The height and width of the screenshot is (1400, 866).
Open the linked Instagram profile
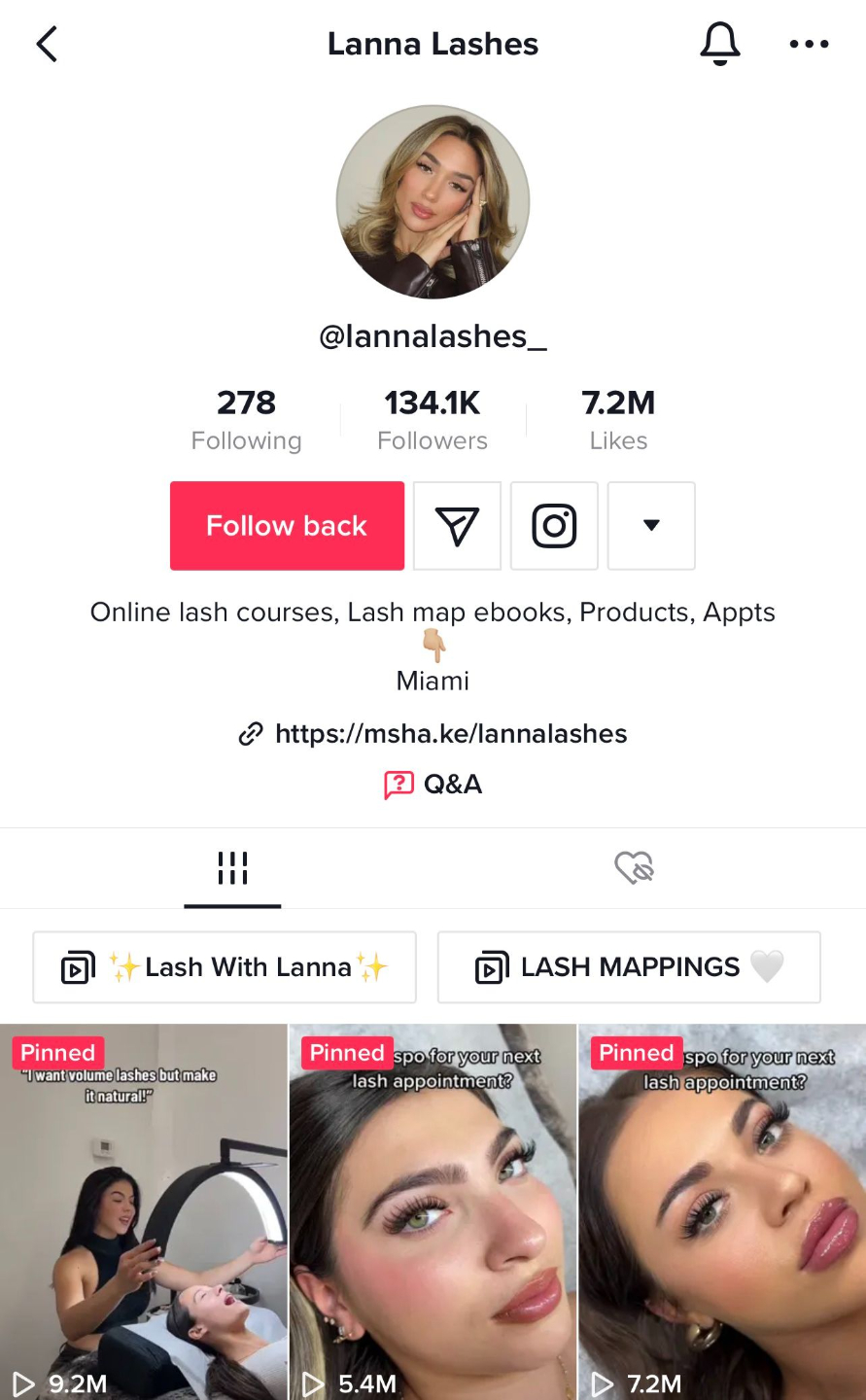click(554, 526)
